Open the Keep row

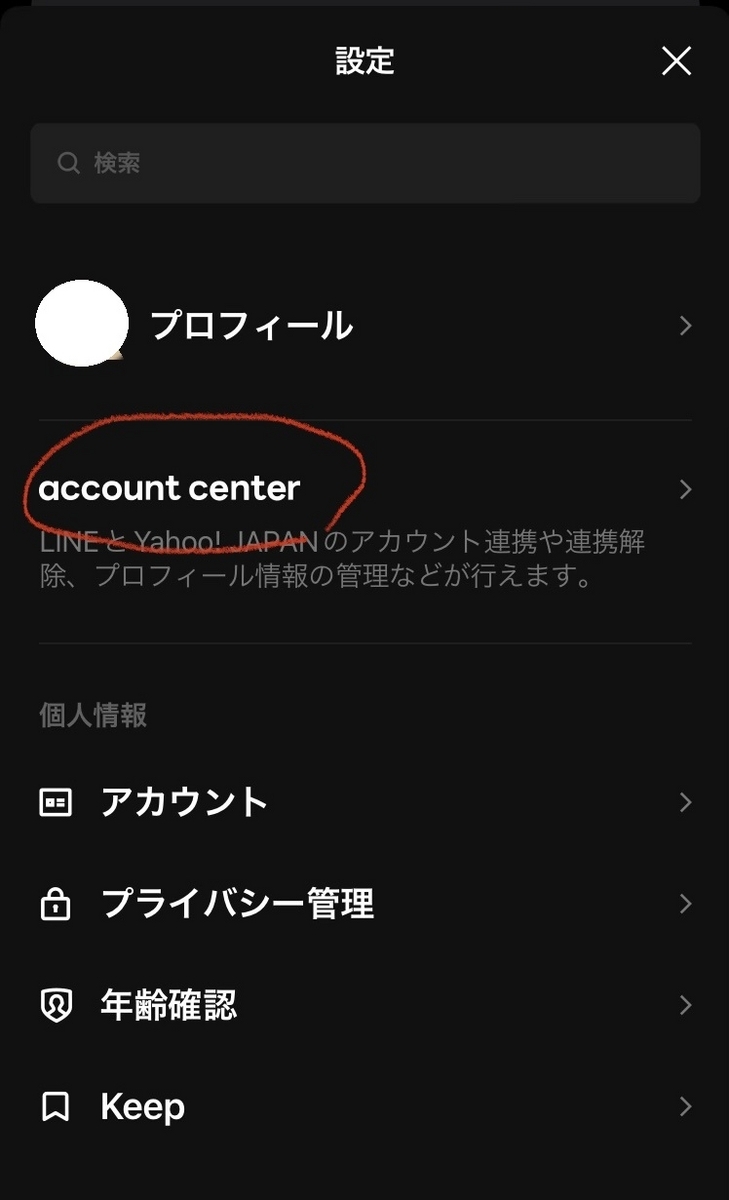point(365,1106)
